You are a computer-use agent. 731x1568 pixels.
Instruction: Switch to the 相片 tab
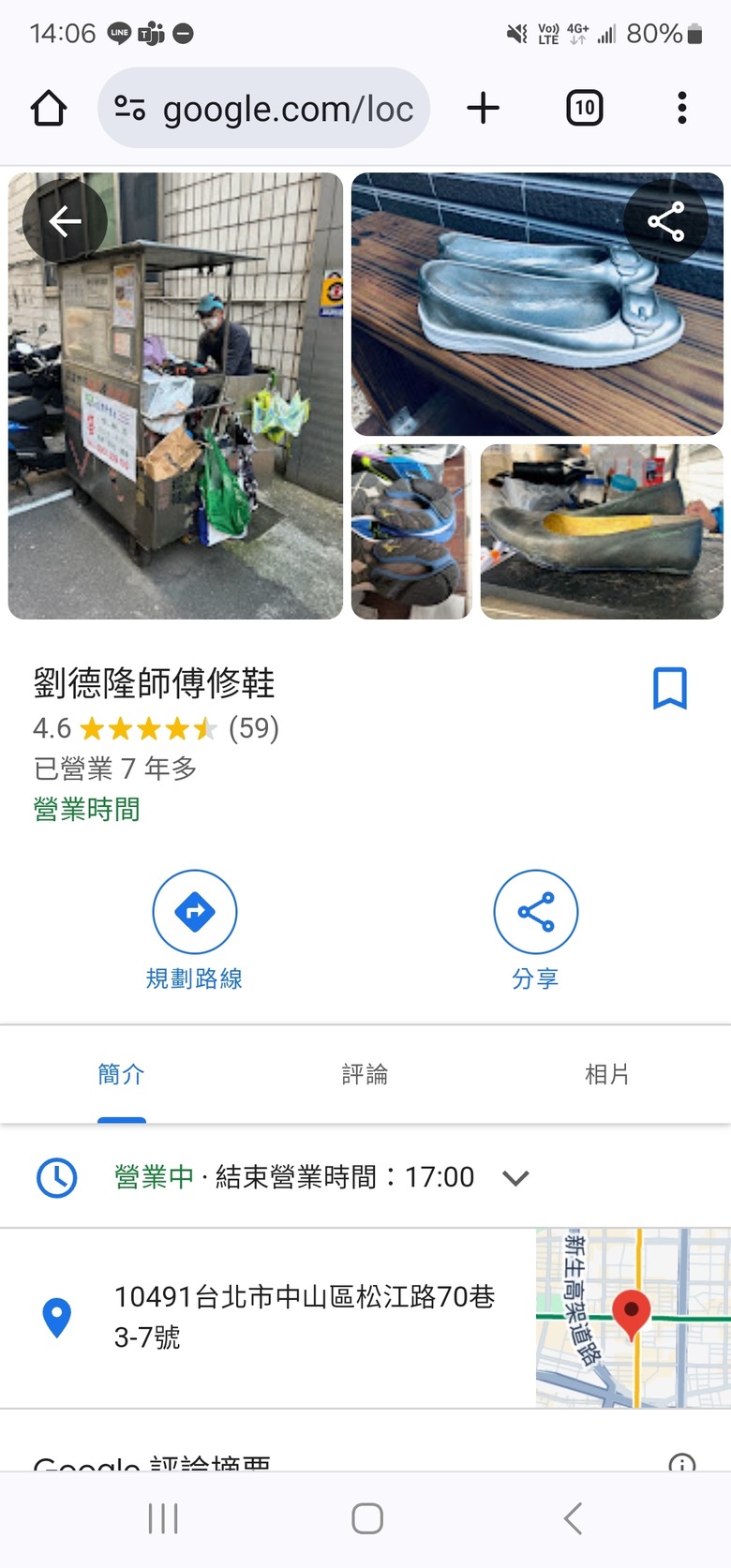tap(607, 1074)
